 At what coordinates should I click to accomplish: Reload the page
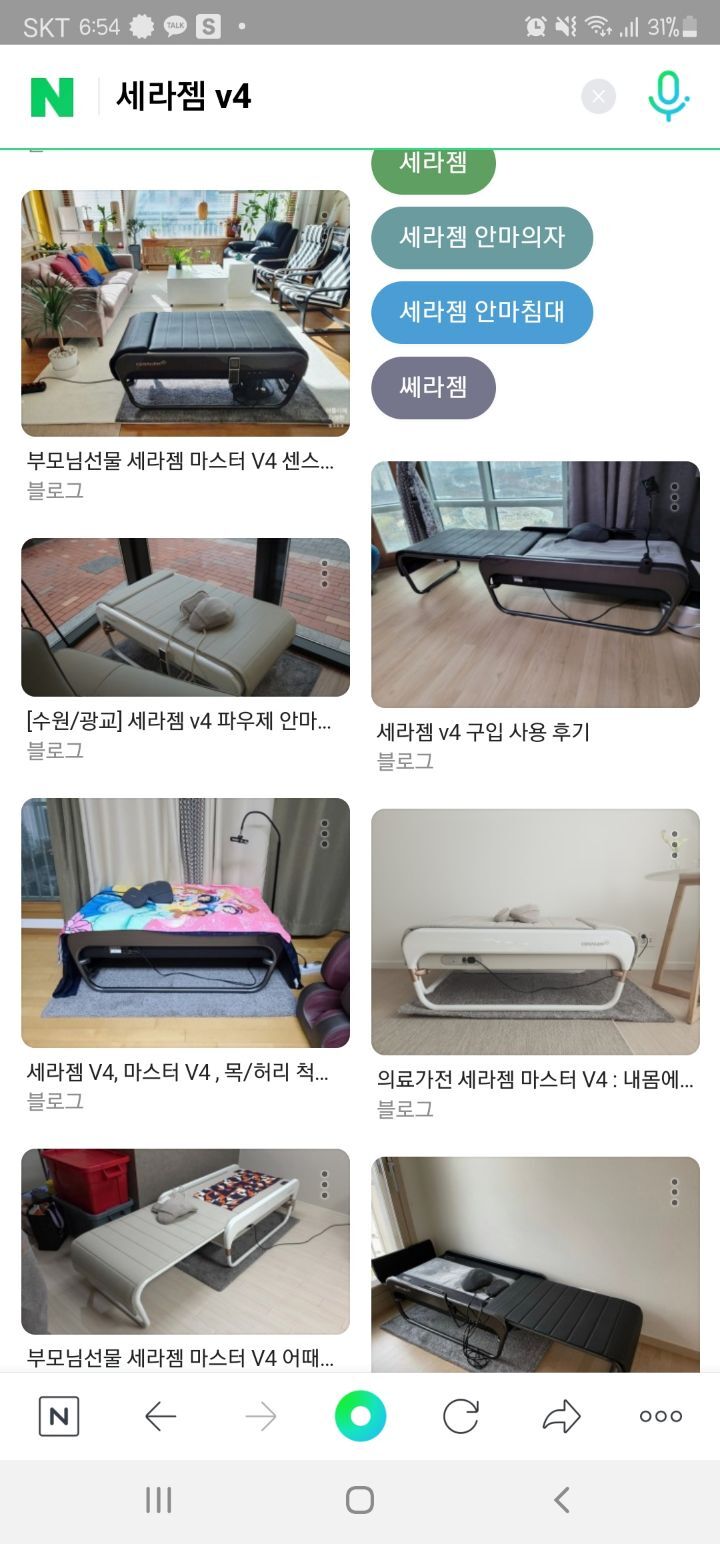pyautogui.click(x=461, y=1416)
